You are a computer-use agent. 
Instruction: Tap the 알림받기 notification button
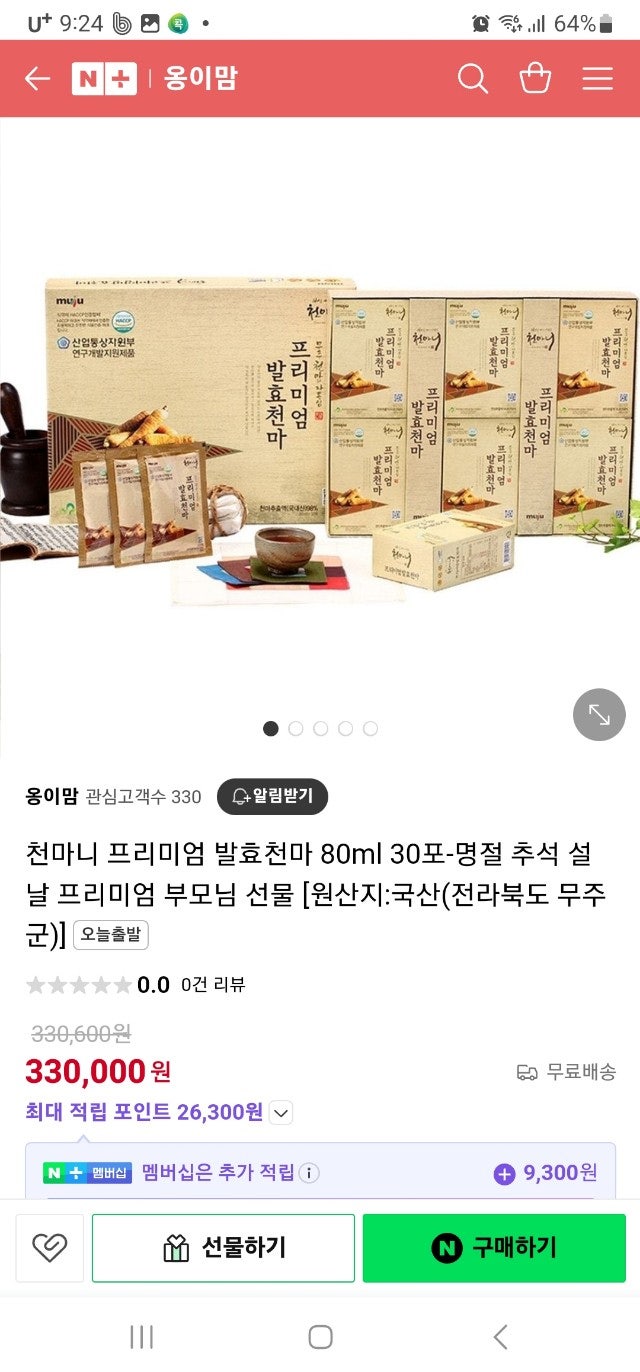click(272, 796)
